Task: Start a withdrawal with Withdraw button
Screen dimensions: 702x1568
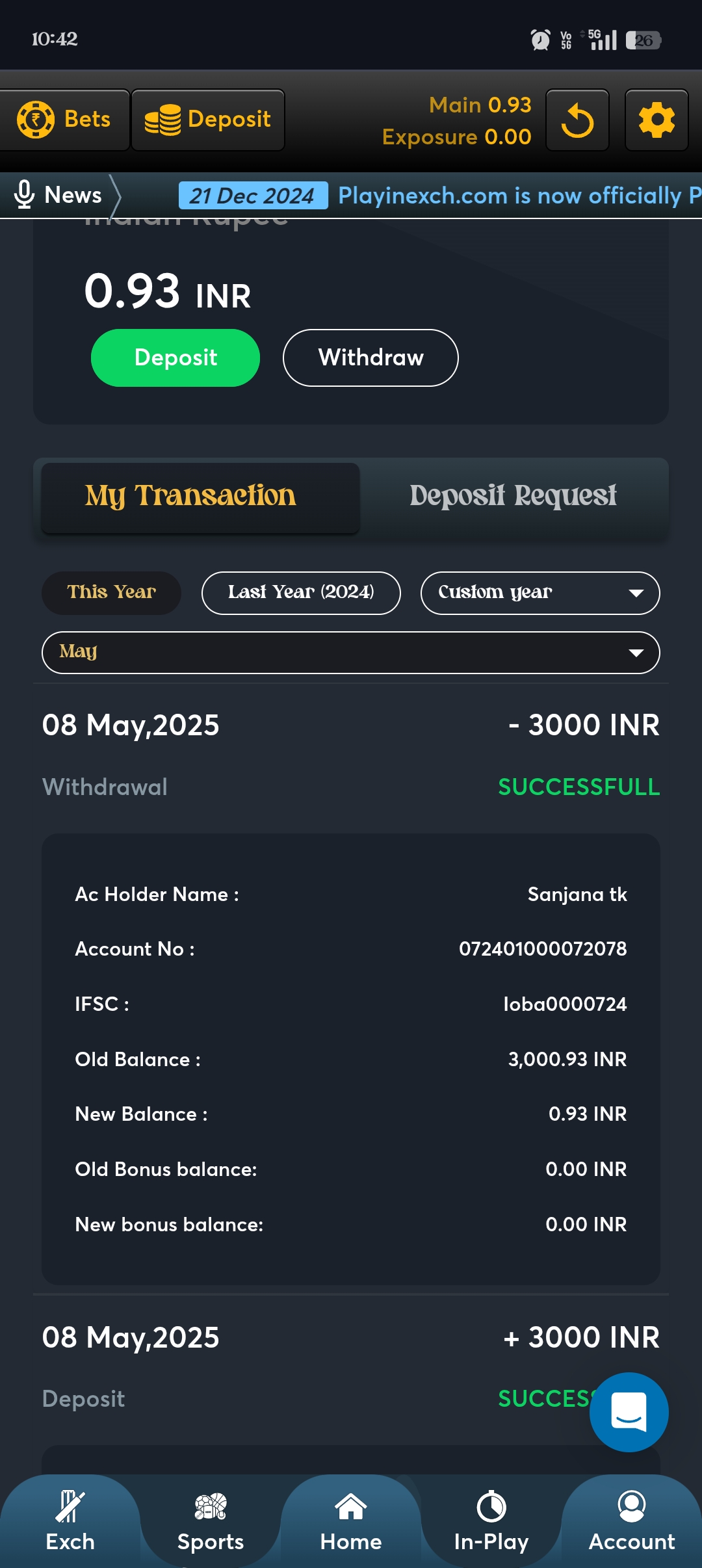Action: coord(370,358)
